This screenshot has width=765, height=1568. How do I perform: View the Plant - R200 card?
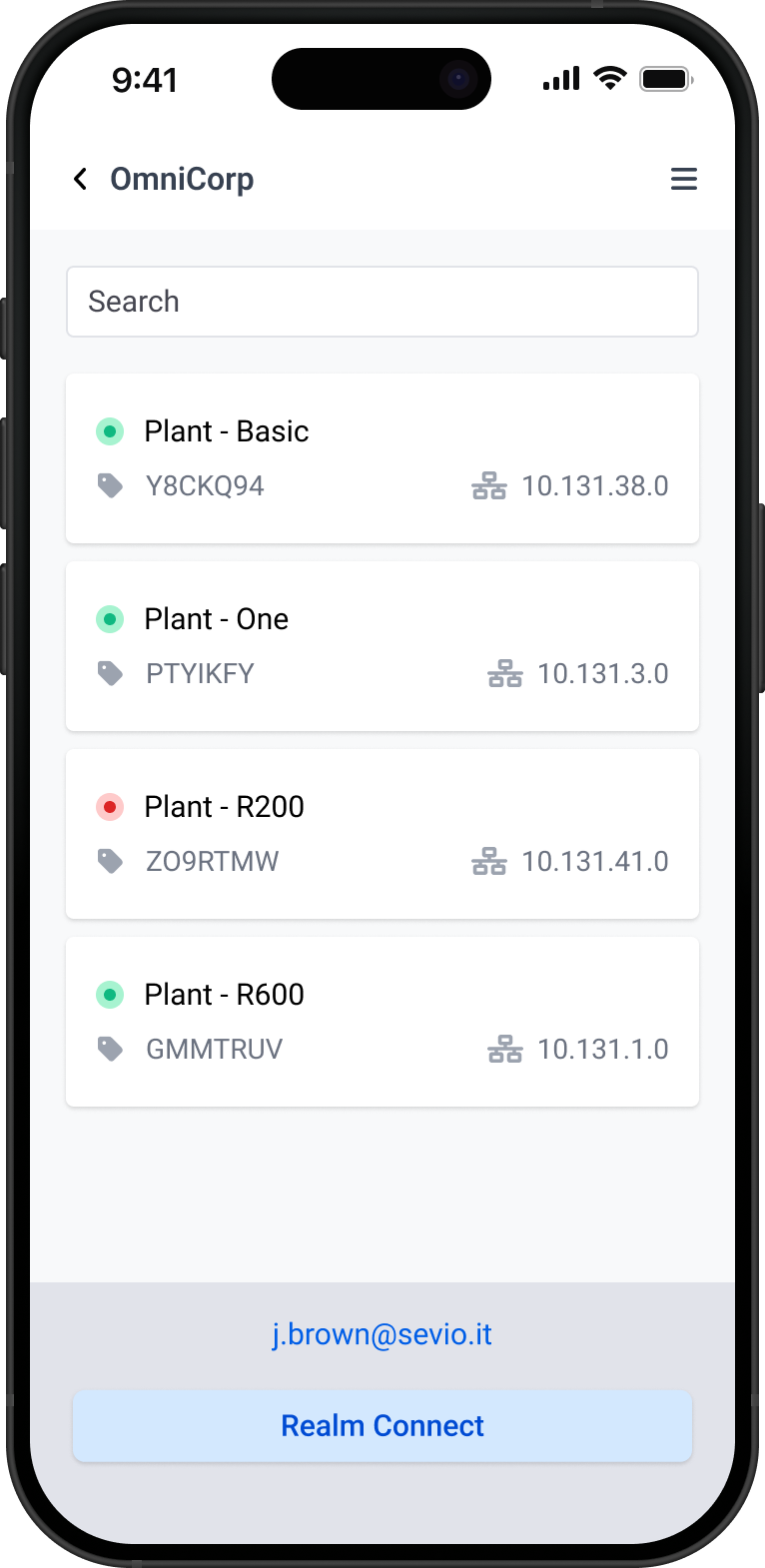(382, 834)
